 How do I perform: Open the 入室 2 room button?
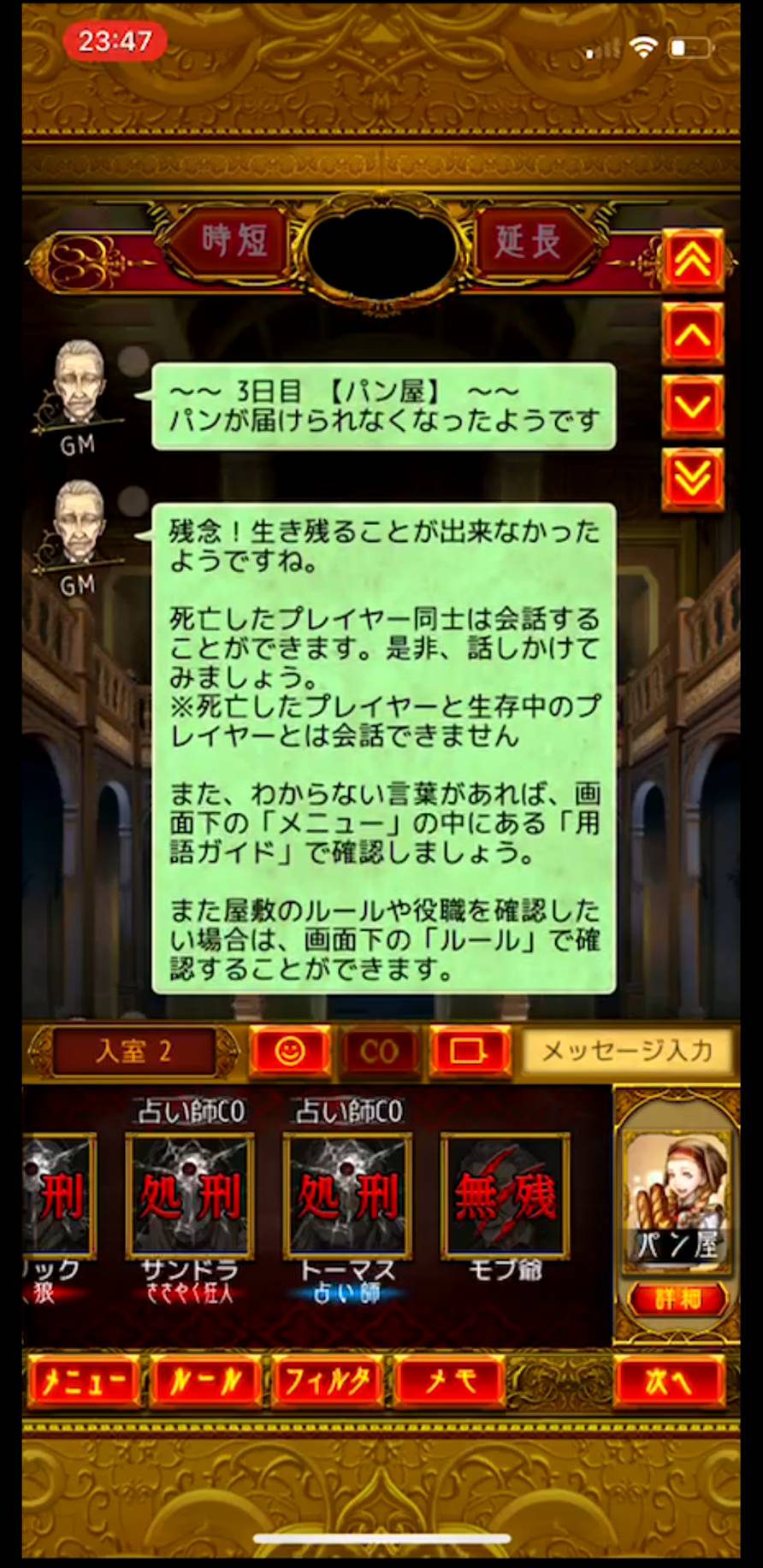(133, 1051)
